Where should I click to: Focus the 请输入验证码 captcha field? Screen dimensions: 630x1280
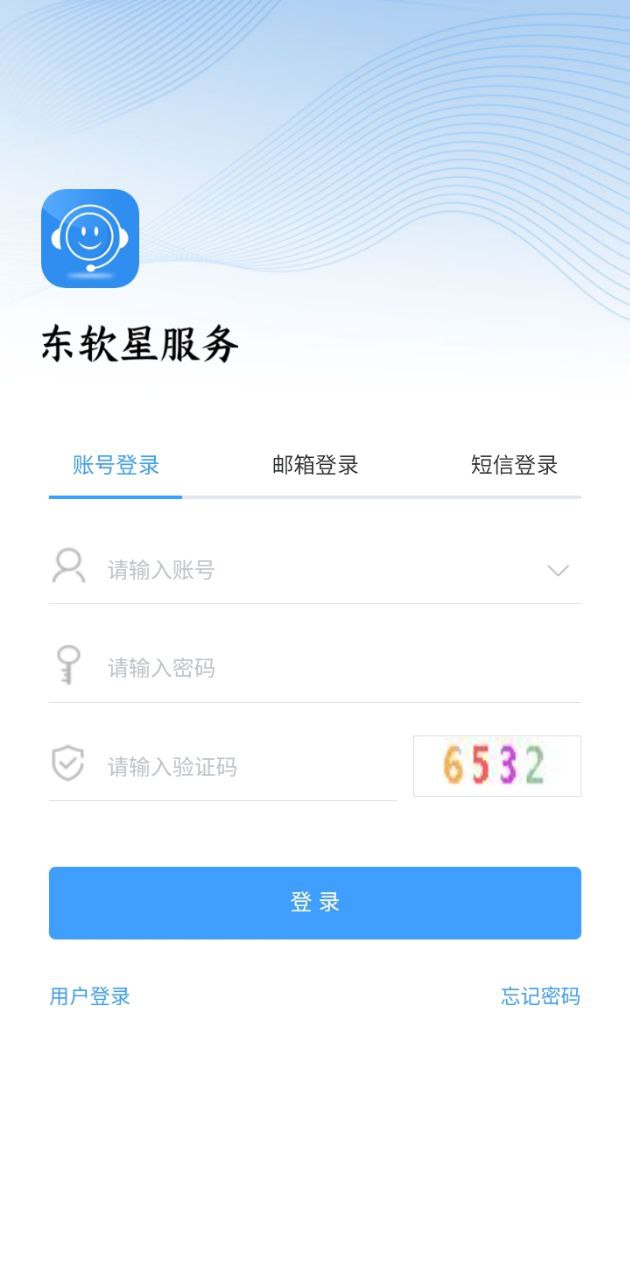click(x=223, y=767)
